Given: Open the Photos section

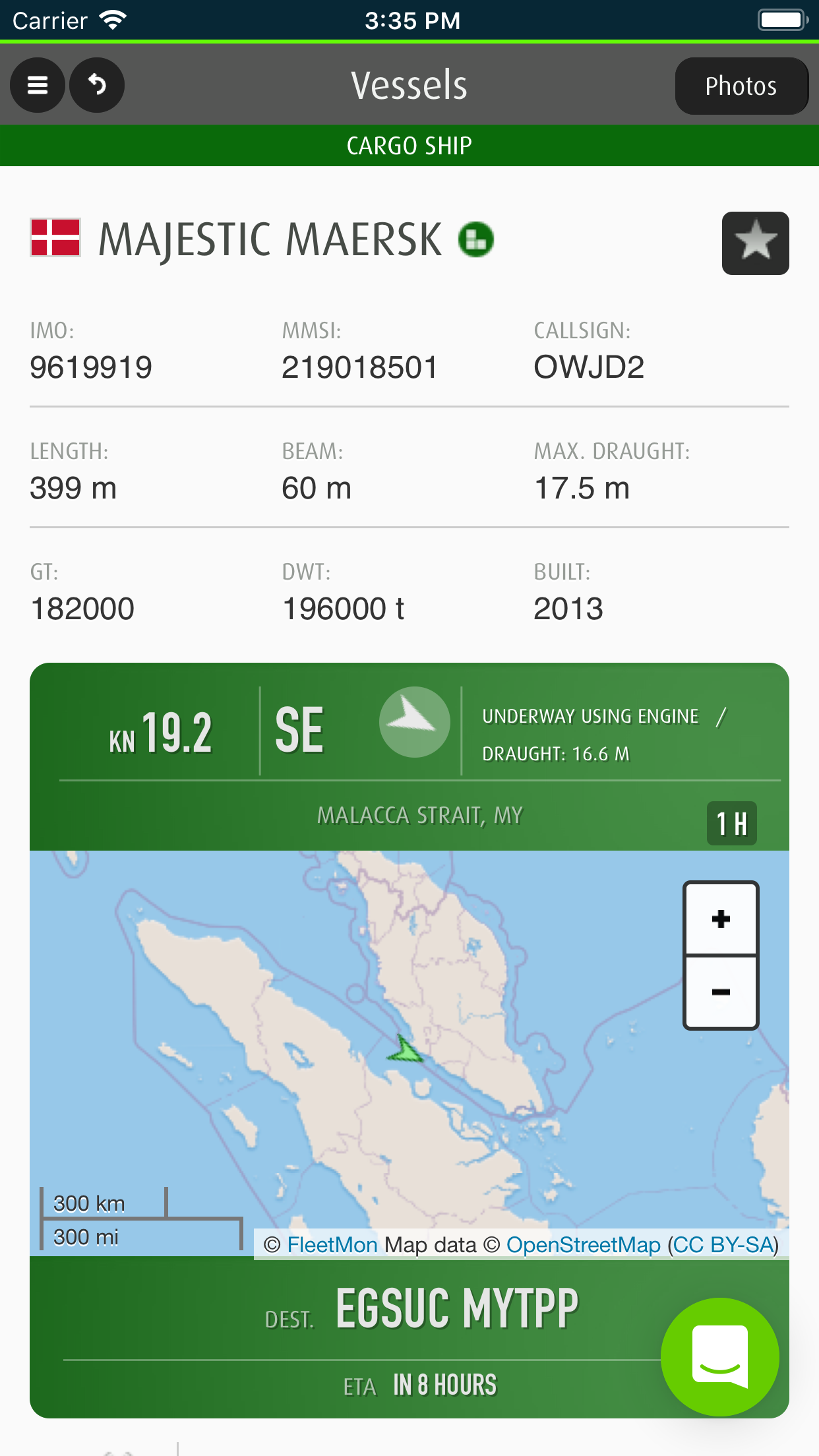Looking at the screenshot, I should coord(741,86).
